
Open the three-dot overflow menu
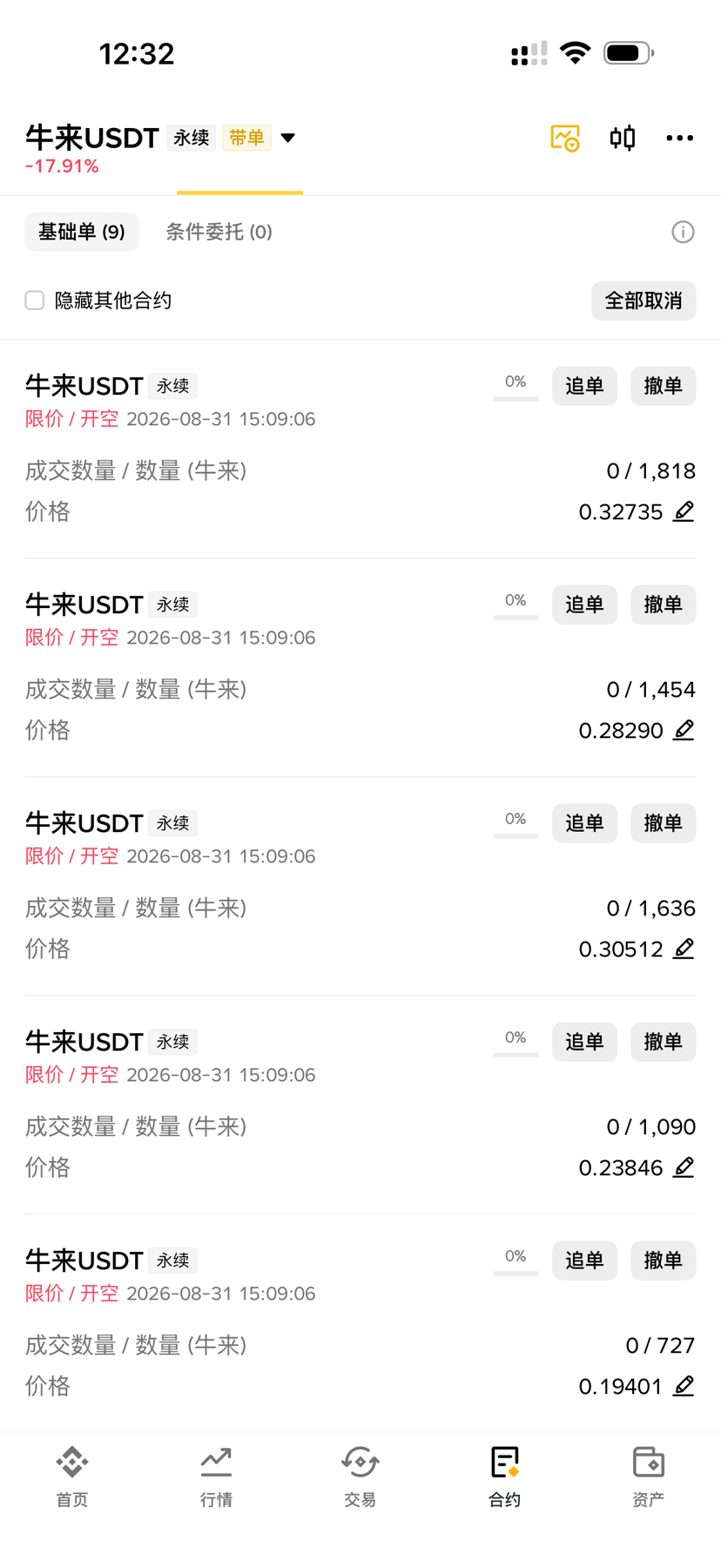pyautogui.click(x=680, y=138)
